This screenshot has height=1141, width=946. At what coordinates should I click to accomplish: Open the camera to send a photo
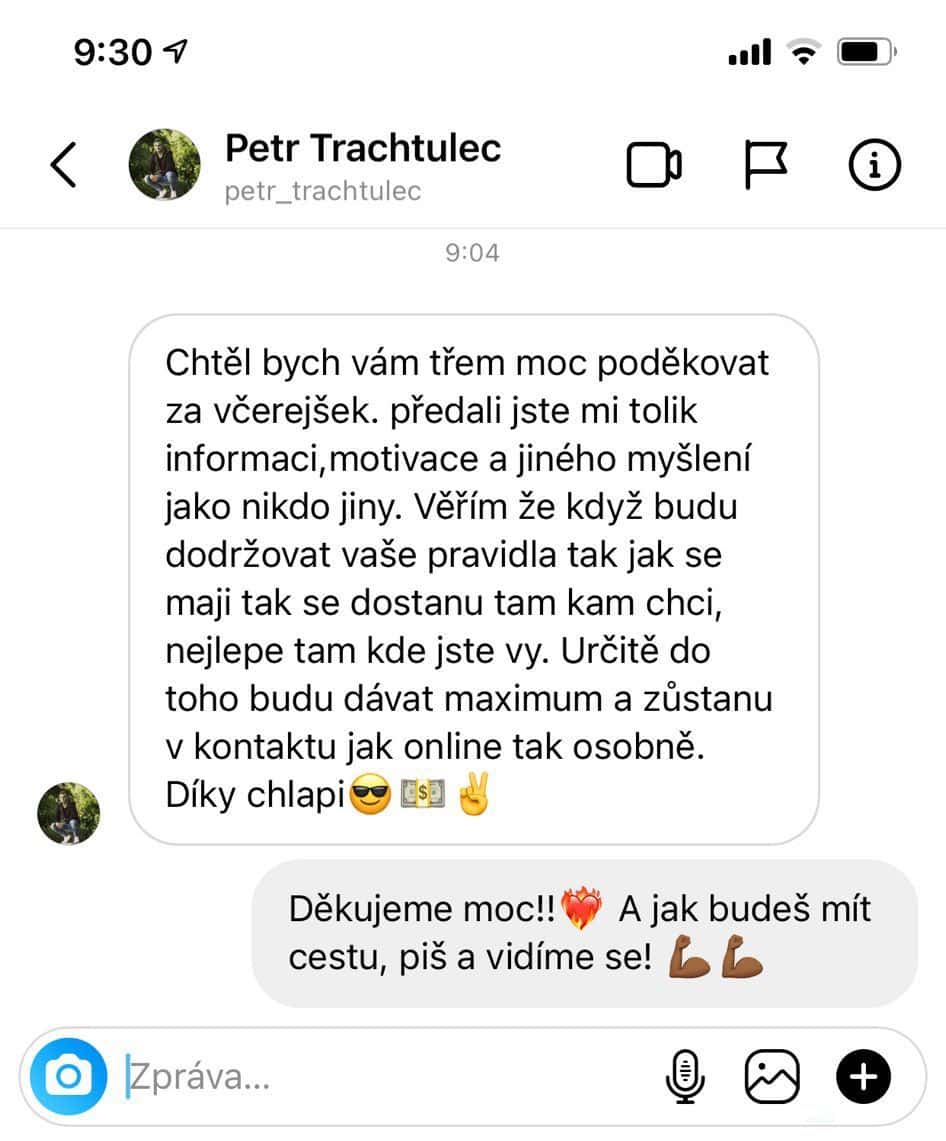coord(68,1077)
